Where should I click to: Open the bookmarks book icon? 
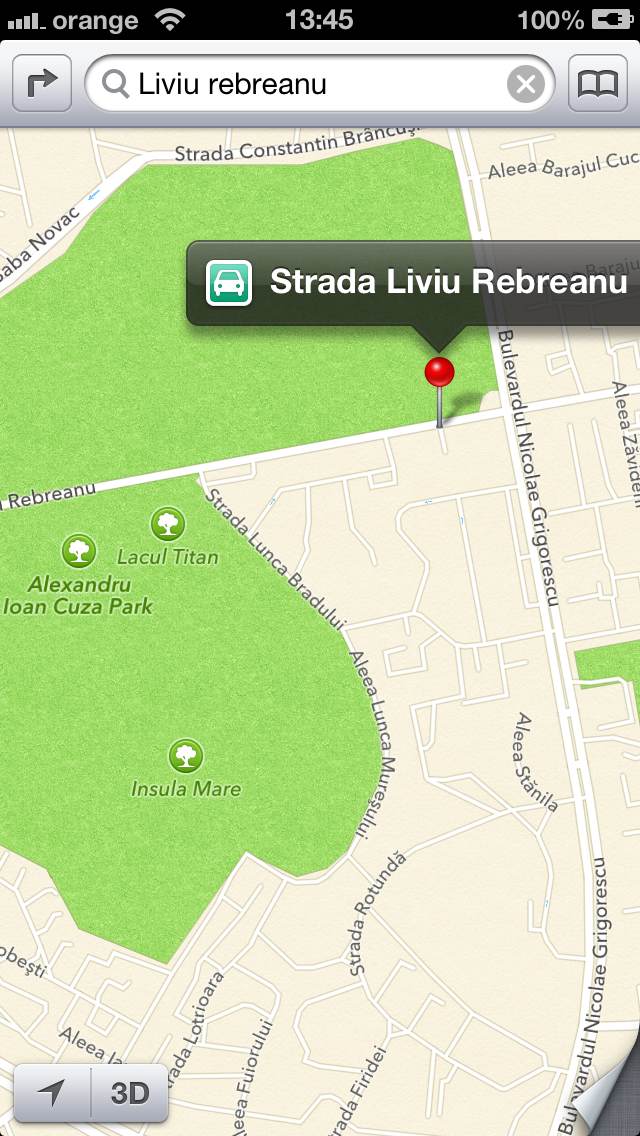pos(597,84)
